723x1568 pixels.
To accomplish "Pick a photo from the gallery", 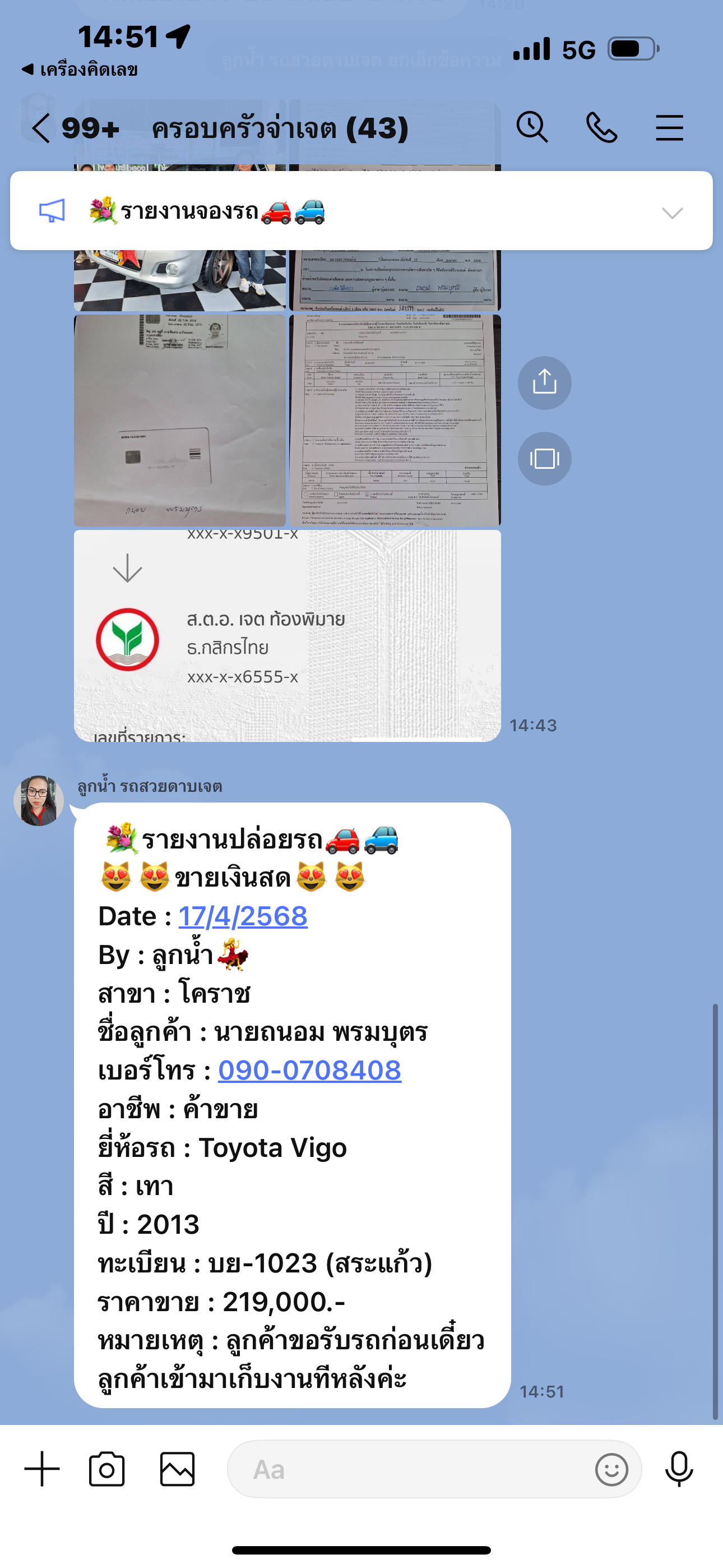I will click(x=177, y=1468).
